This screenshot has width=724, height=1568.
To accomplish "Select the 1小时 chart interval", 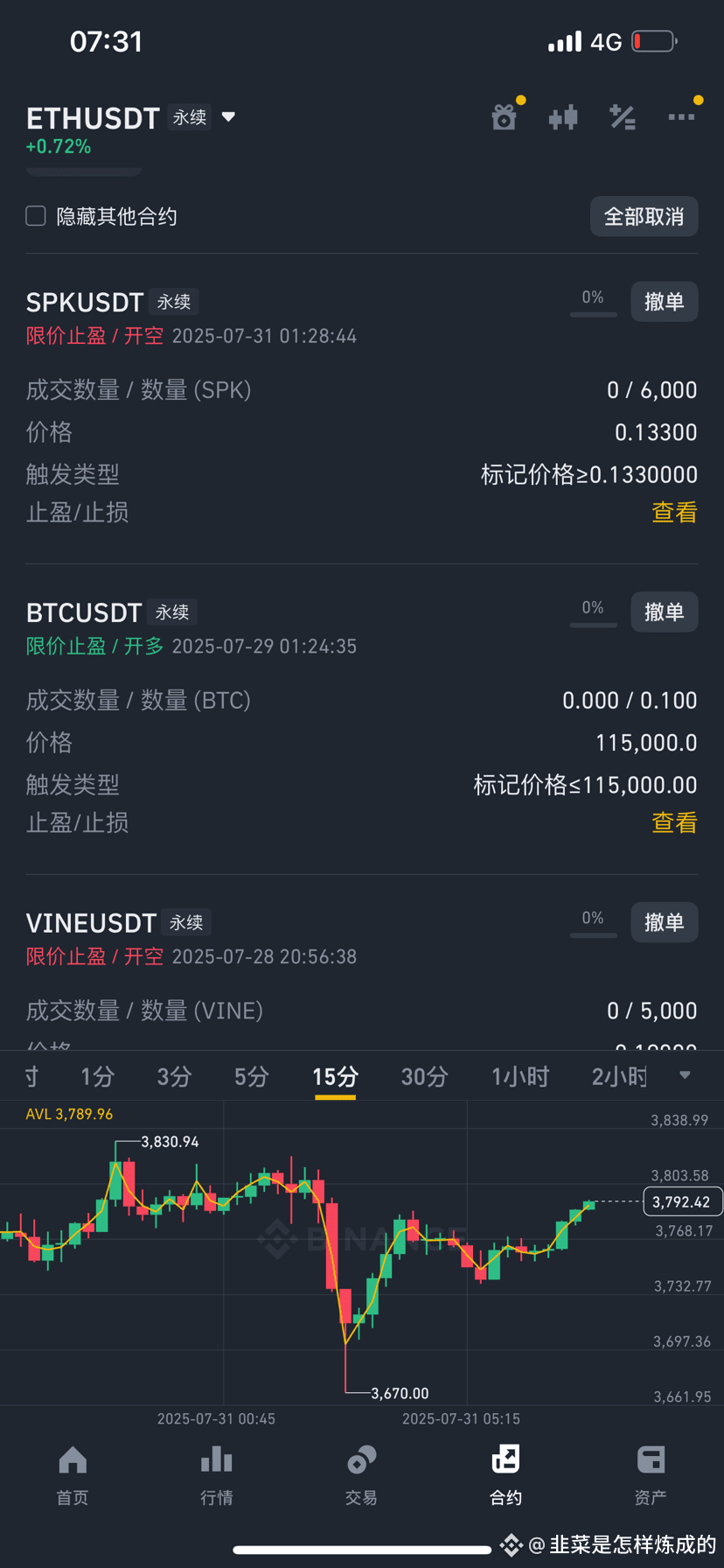I will (x=520, y=1076).
